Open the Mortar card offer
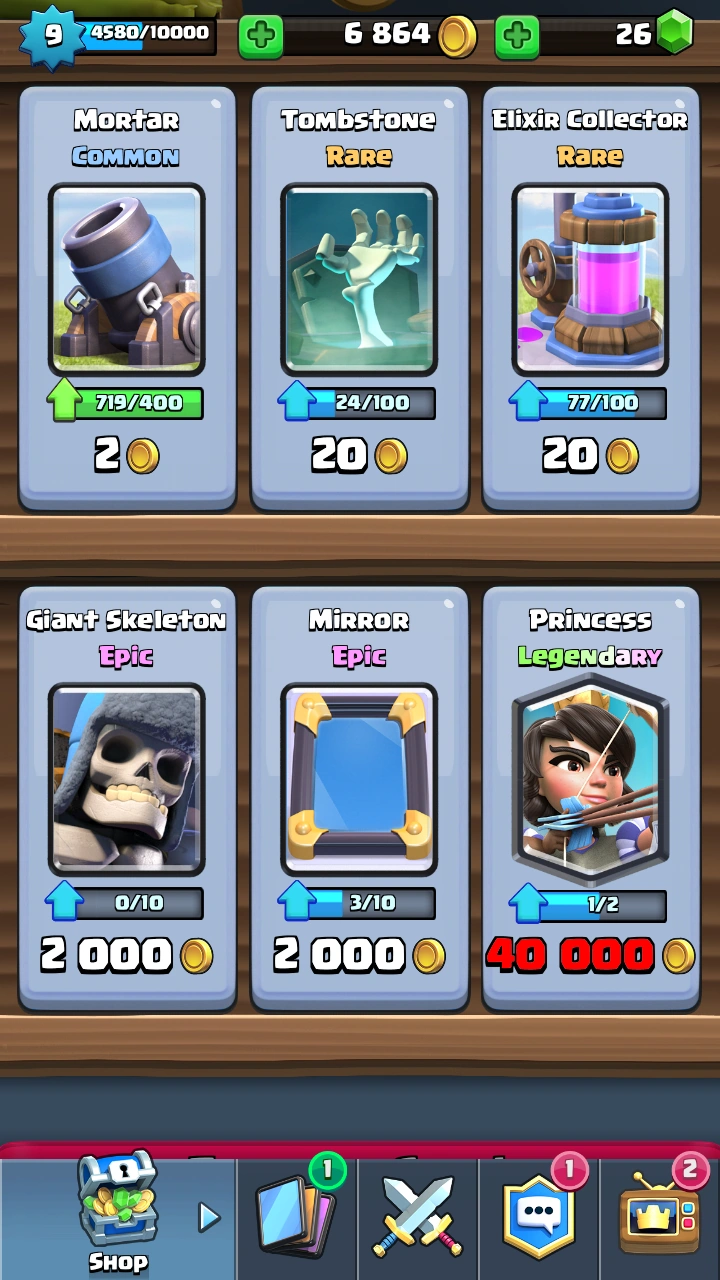The image size is (720, 1280). (127, 298)
